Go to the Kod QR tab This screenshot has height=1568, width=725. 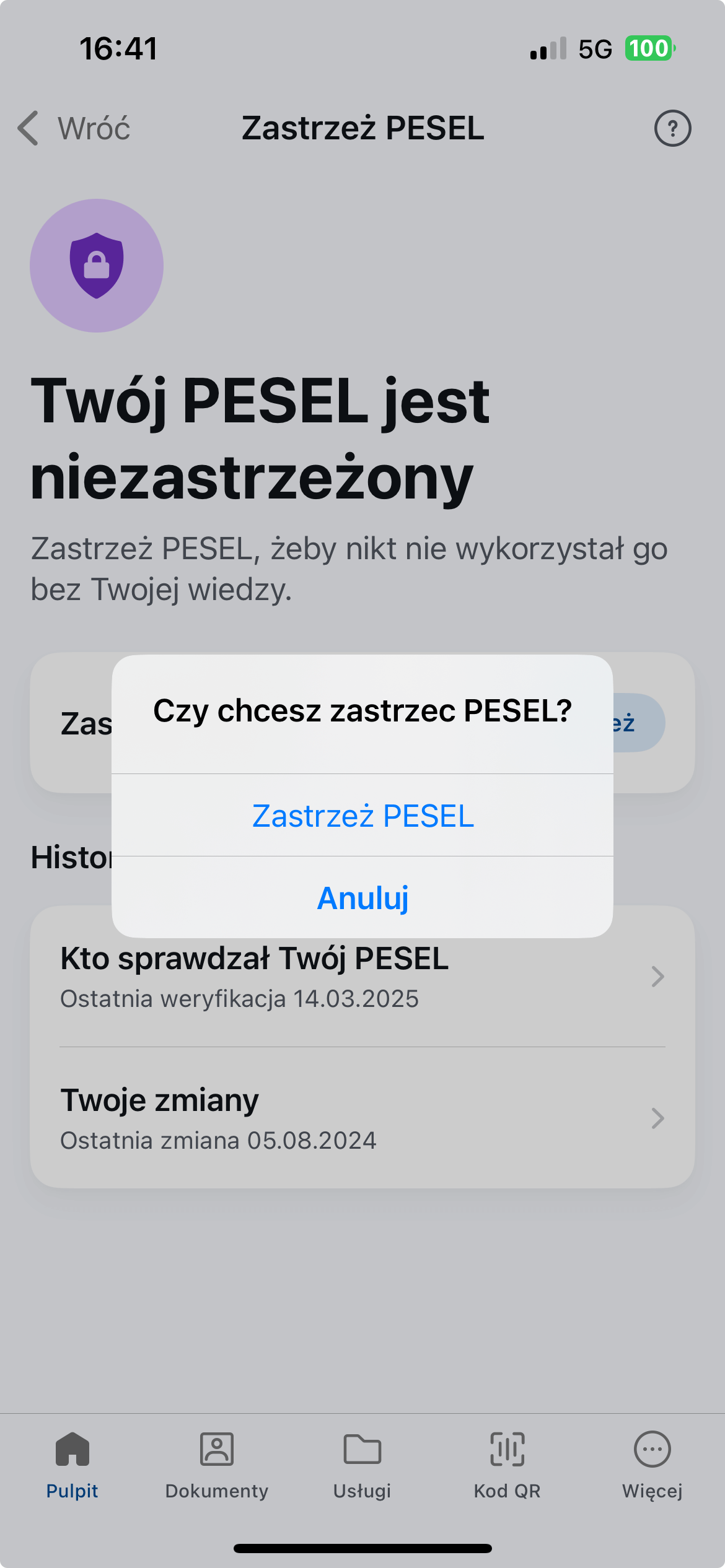pos(507,1465)
